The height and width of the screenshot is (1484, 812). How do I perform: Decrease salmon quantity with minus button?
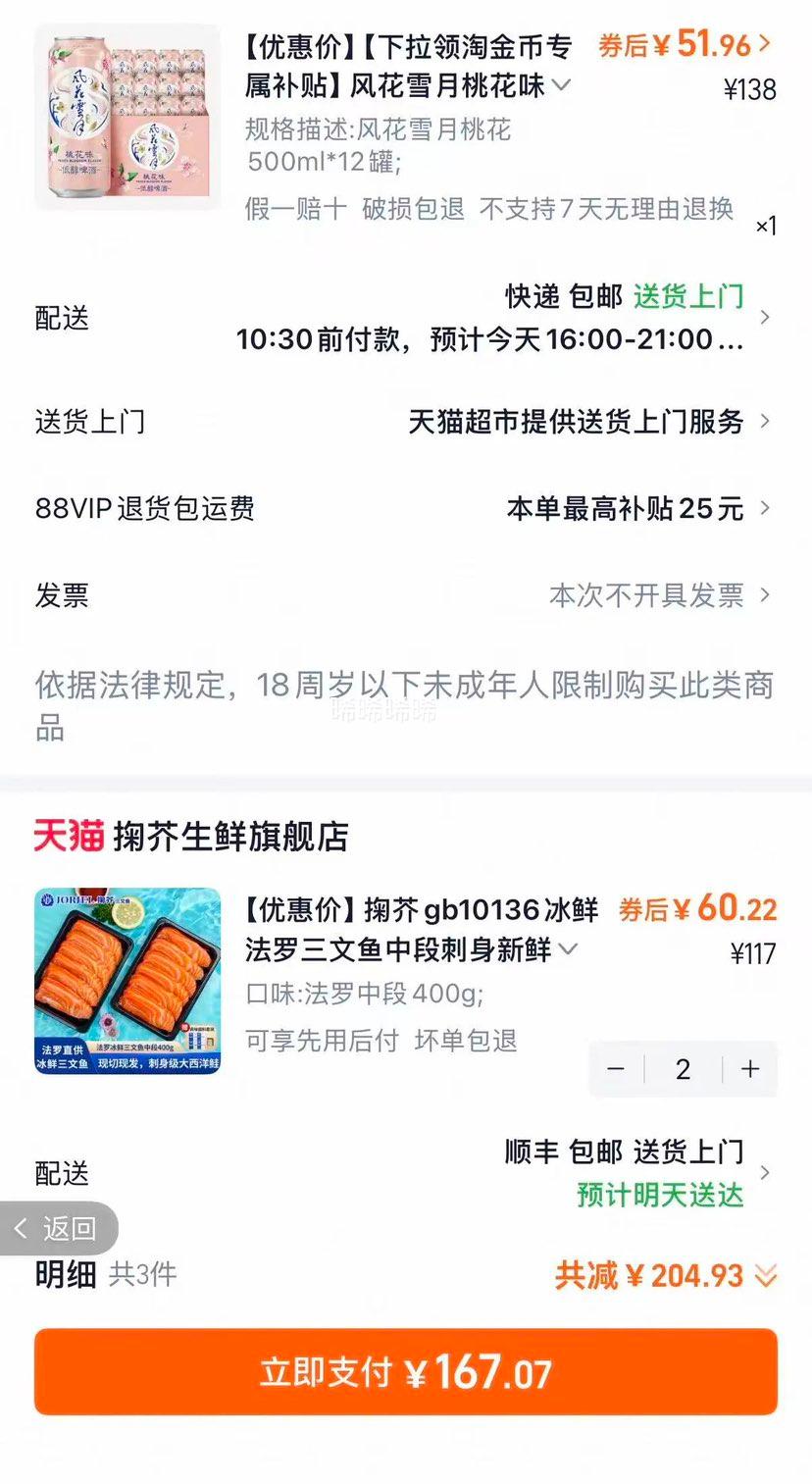[616, 1069]
